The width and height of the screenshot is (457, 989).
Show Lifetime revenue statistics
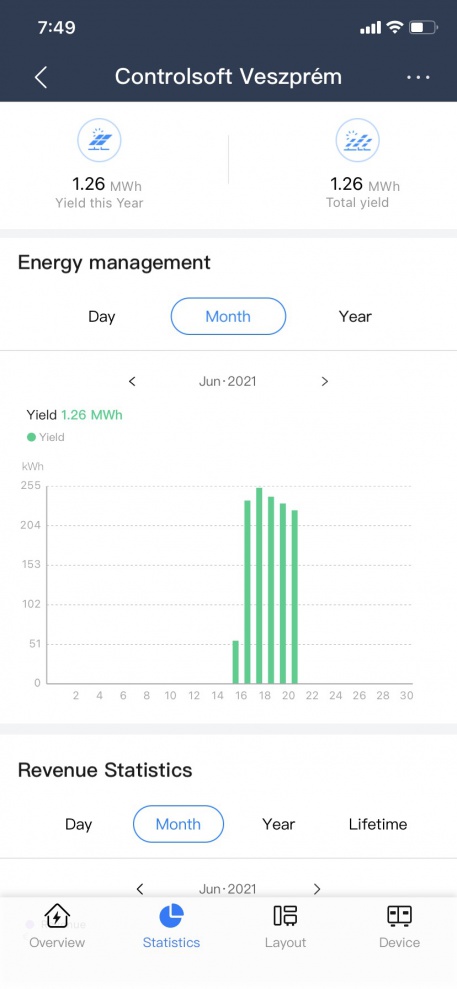(x=378, y=824)
